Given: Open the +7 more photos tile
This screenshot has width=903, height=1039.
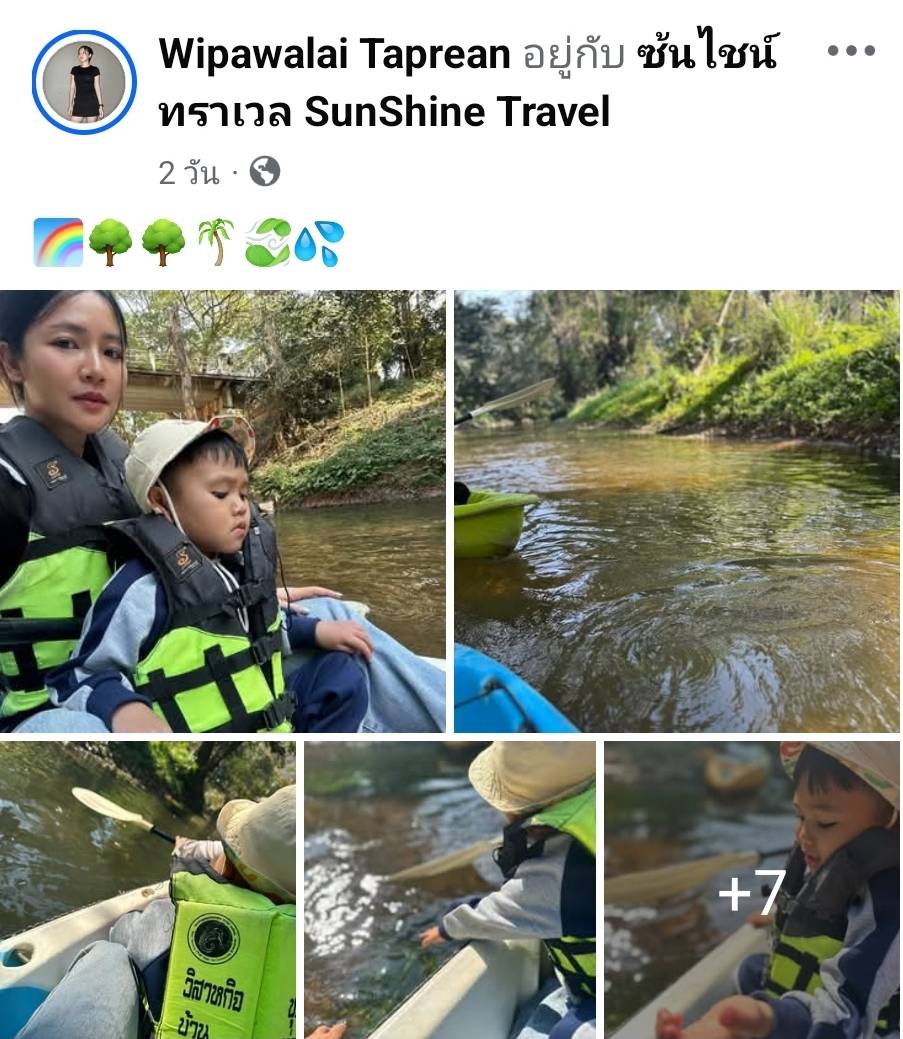Looking at the screenshot, I should point(752,889).
